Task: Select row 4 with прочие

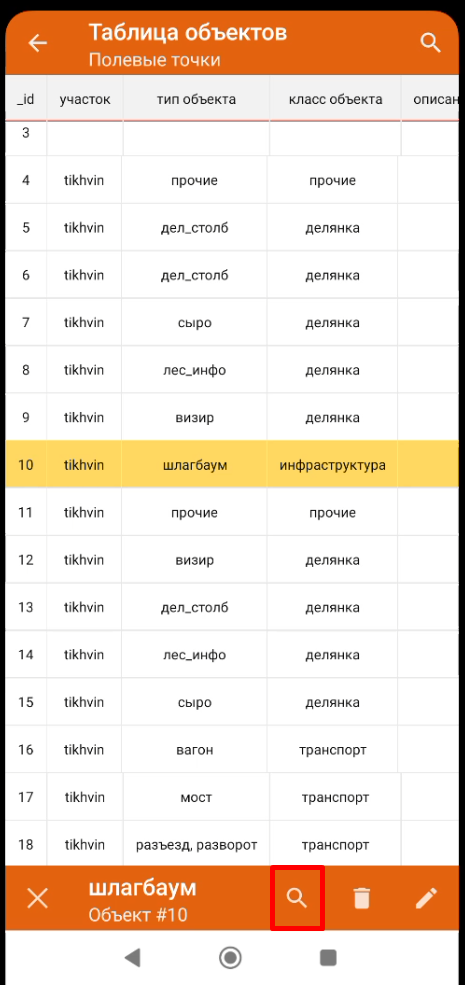Action: [232, 180]
